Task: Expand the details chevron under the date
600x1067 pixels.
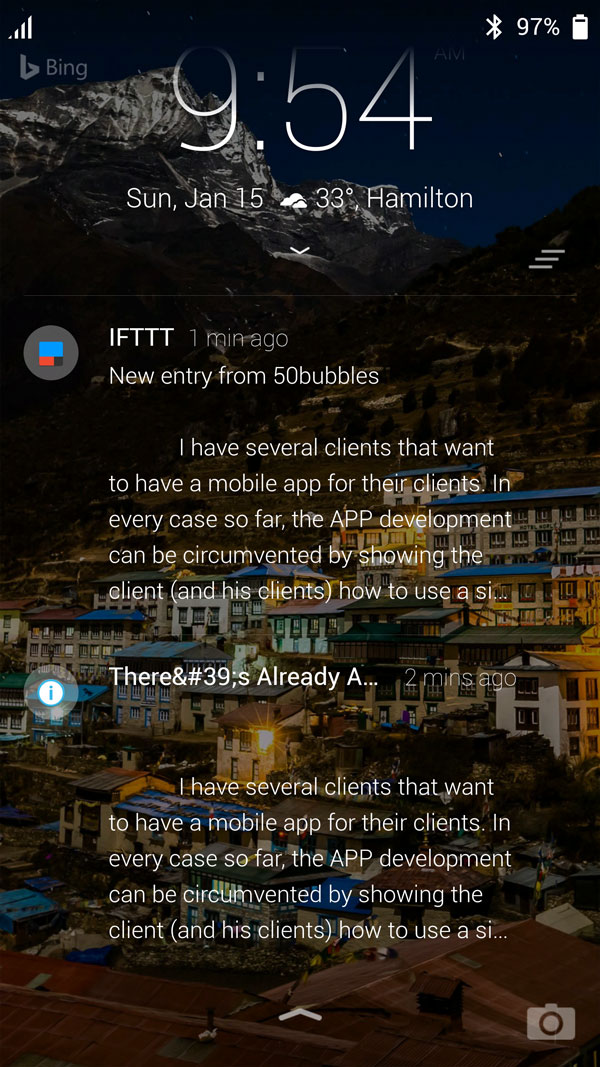Action: click(x=299, y=250)
